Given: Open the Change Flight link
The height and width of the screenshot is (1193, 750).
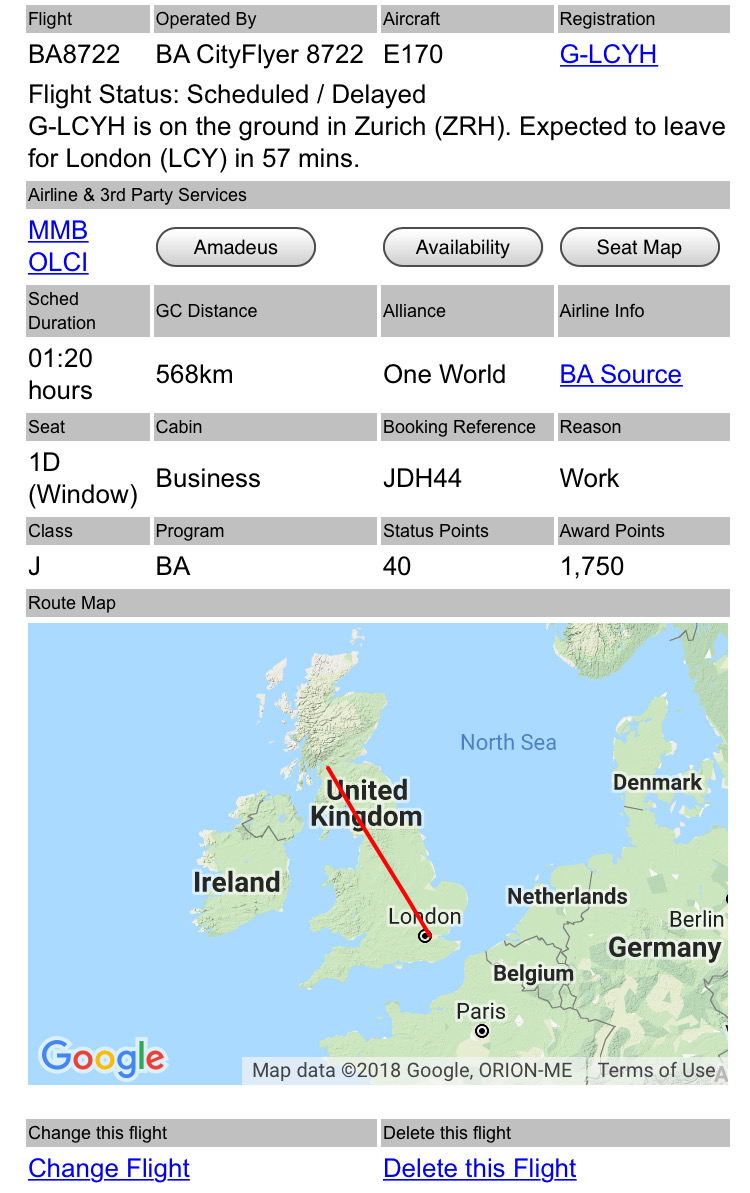Looking at the screenshot, I should tap(109, 1168).
